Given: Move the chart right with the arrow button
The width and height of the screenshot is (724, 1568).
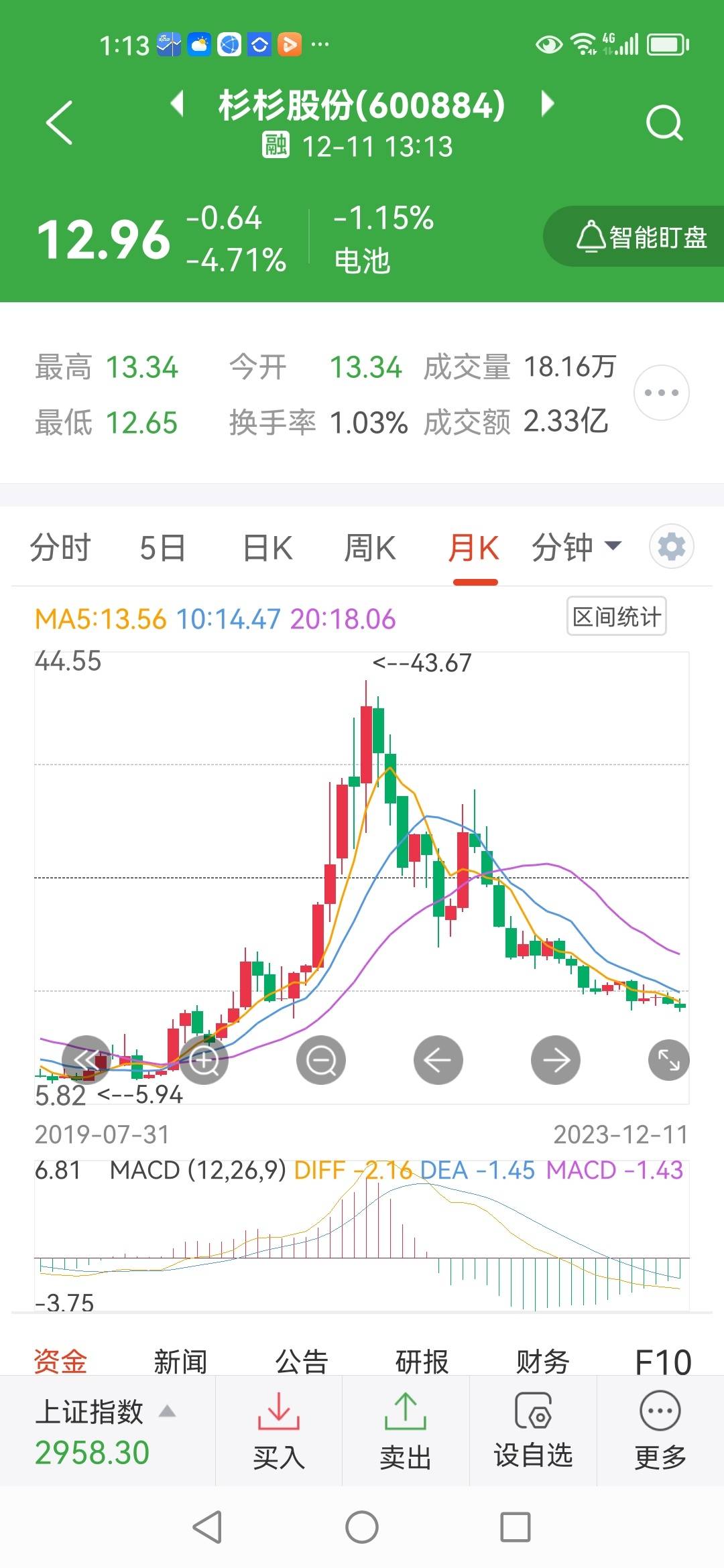Looking at the screenshot, I should point(556,1060).
